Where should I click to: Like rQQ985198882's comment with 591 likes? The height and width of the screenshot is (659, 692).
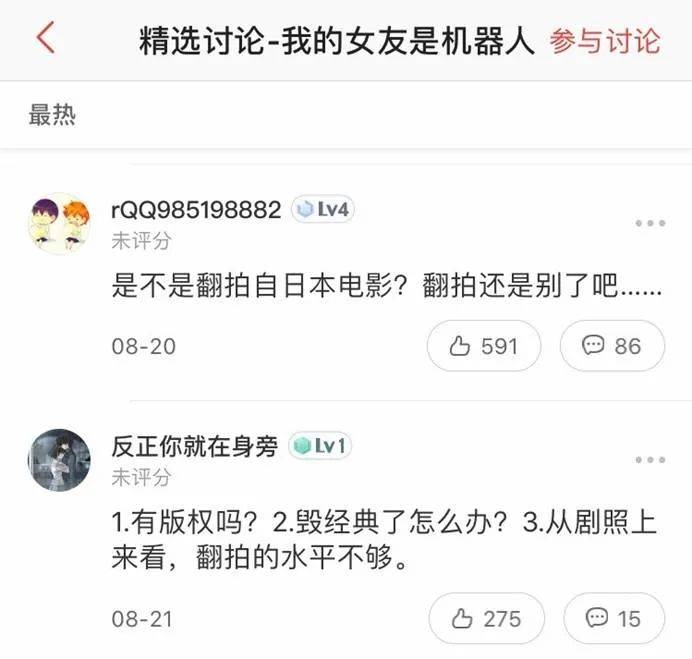(x=484, y=346)
